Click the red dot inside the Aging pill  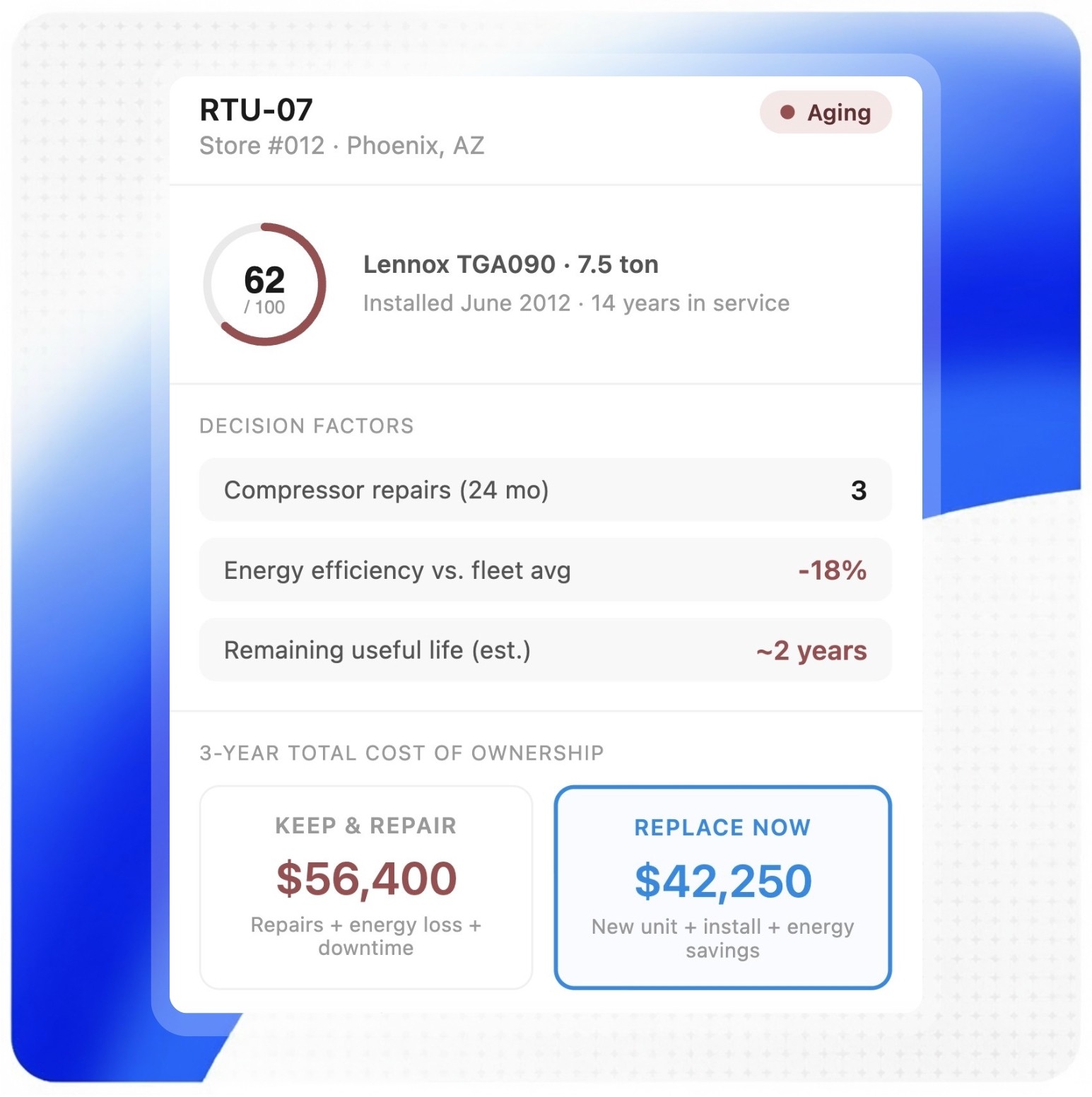tap(787, 112)
